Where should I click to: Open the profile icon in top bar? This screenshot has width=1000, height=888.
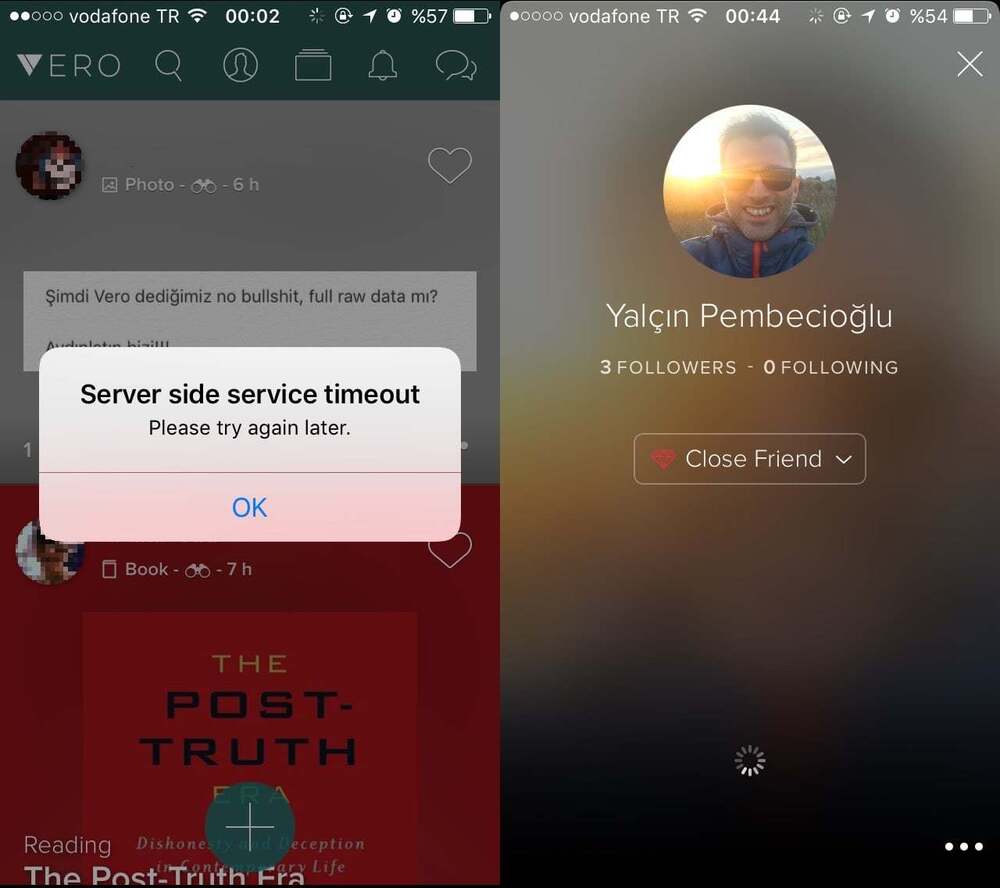point(240,66)
